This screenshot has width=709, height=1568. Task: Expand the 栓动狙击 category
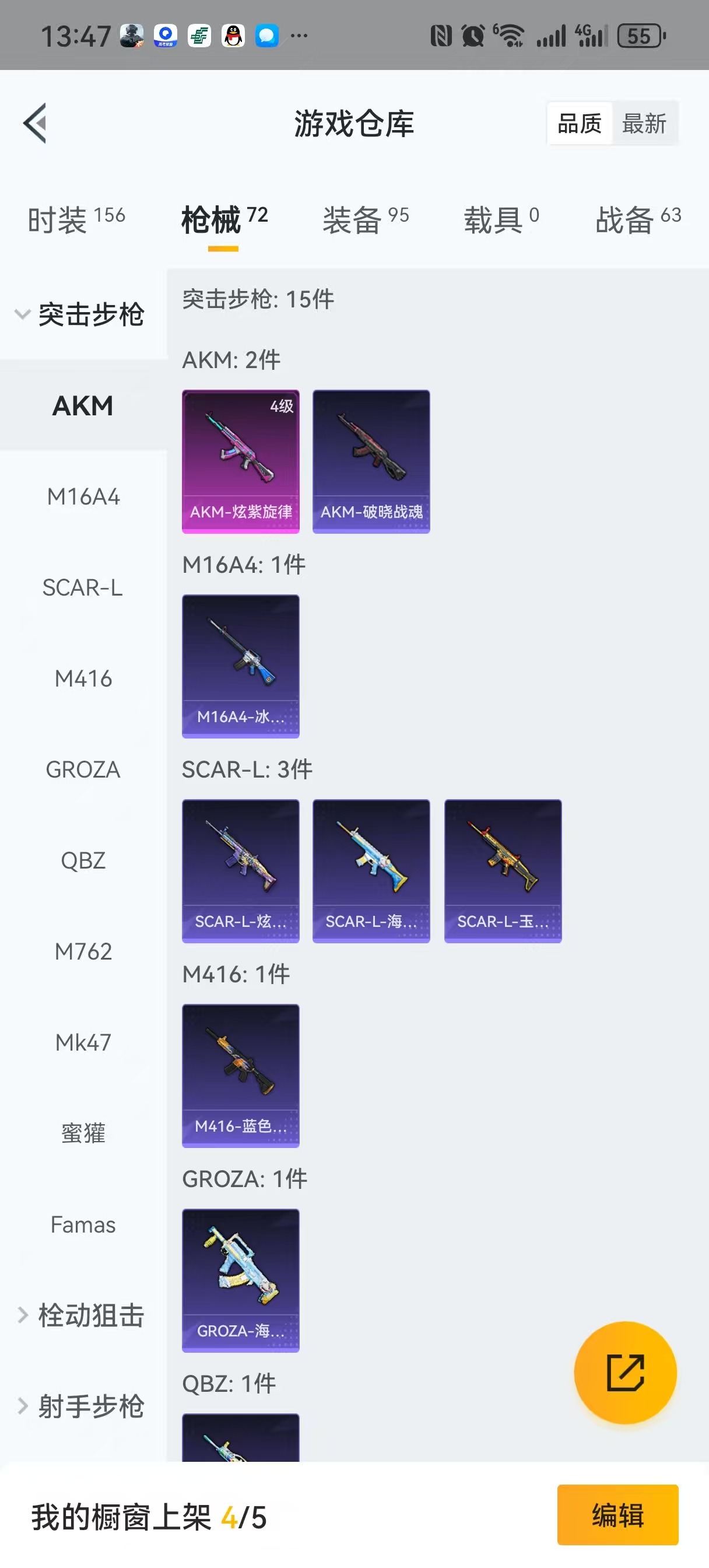[x=82, y=1315]
